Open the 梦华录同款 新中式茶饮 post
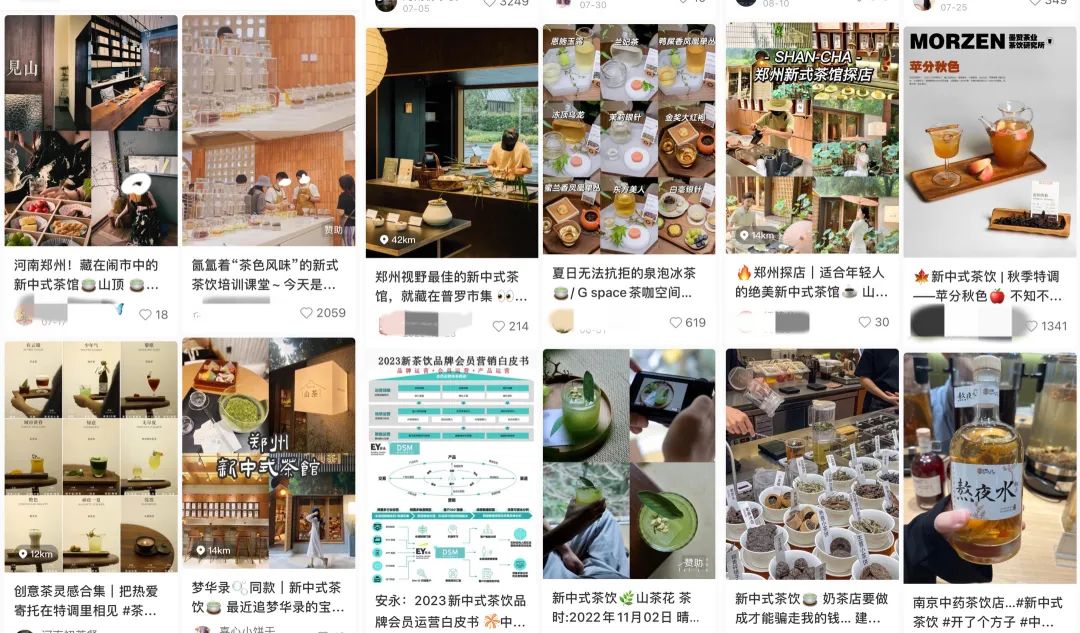The image size is (1080, 633). (x=268, y=453)
